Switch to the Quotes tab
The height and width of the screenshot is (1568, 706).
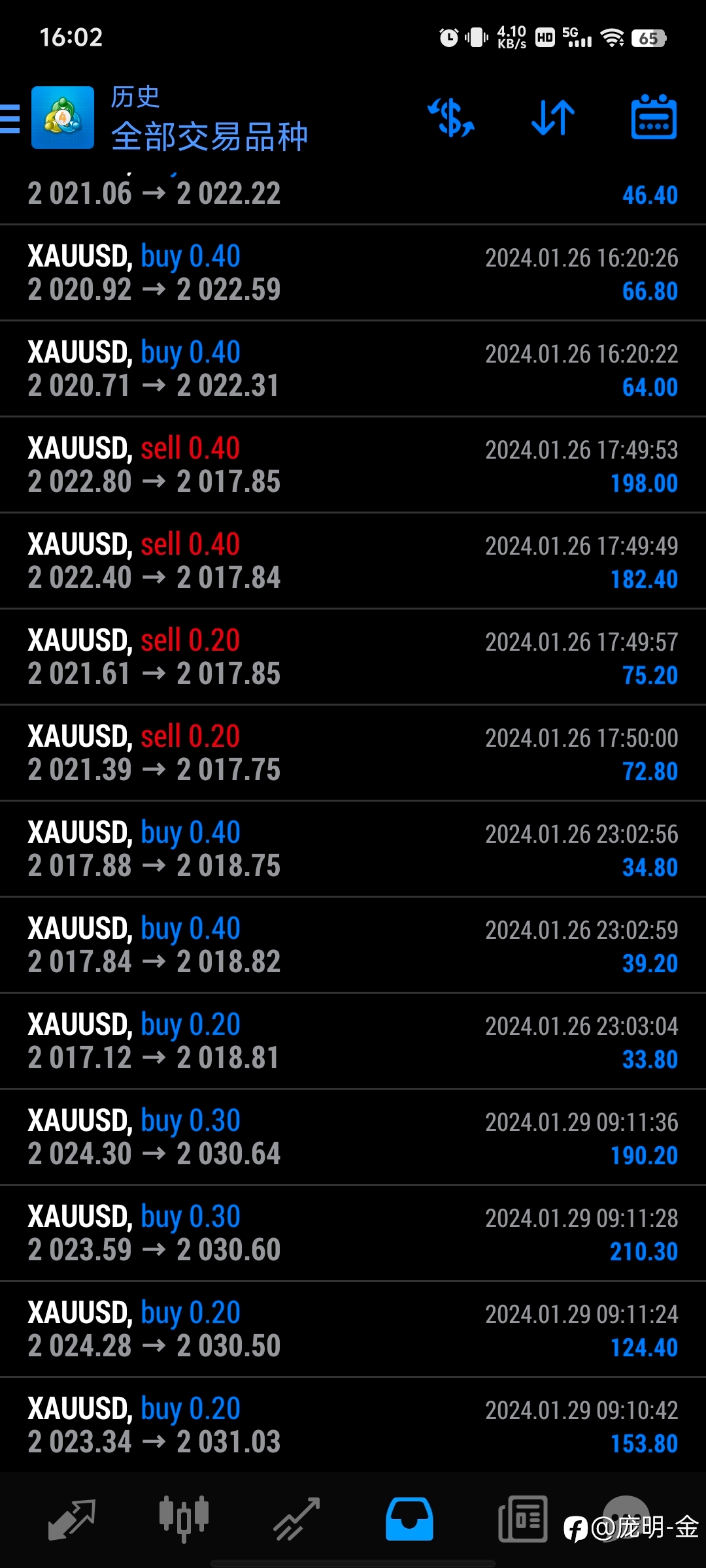[72, 1519]
